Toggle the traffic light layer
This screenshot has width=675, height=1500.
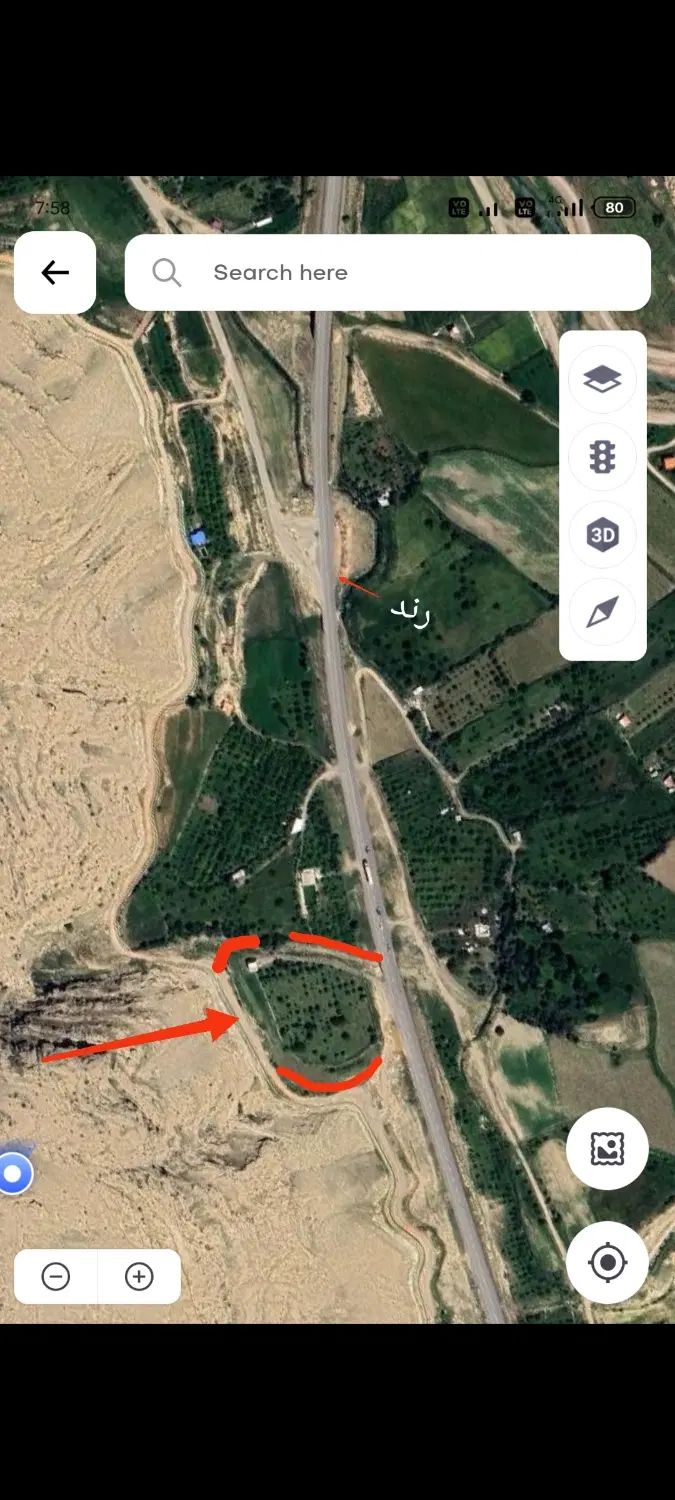(x=602, y=457)
